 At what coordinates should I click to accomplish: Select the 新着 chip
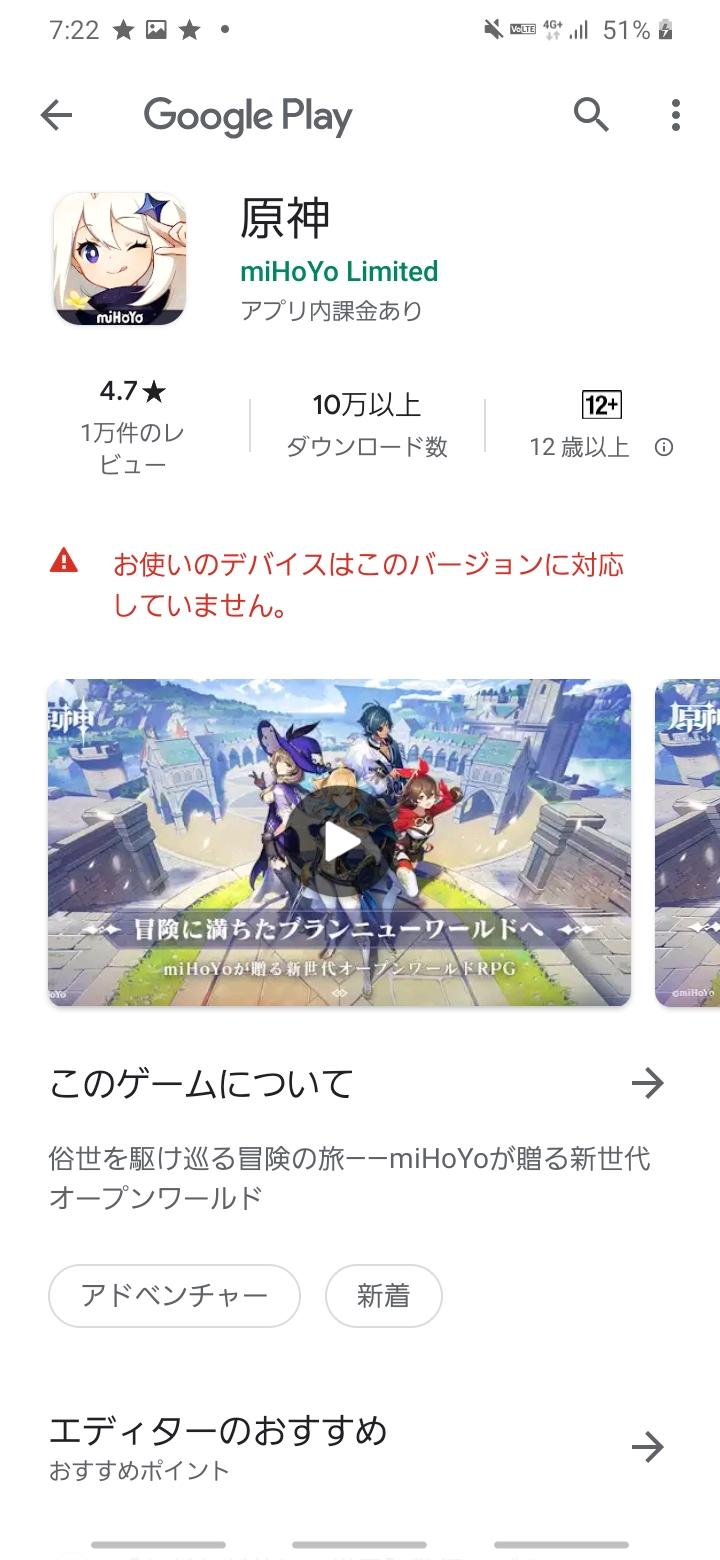point(384,1296)
